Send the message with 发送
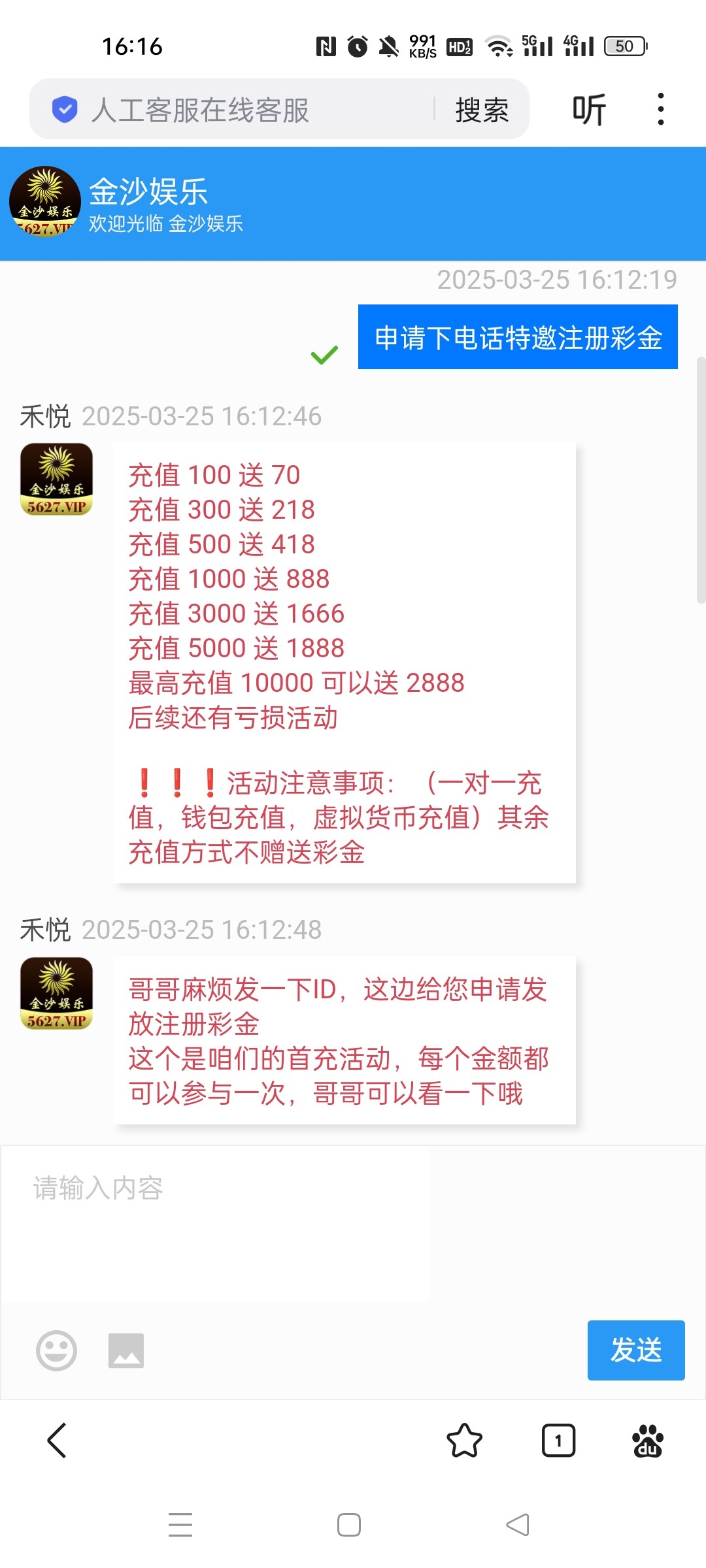 tap(636, 1350)
